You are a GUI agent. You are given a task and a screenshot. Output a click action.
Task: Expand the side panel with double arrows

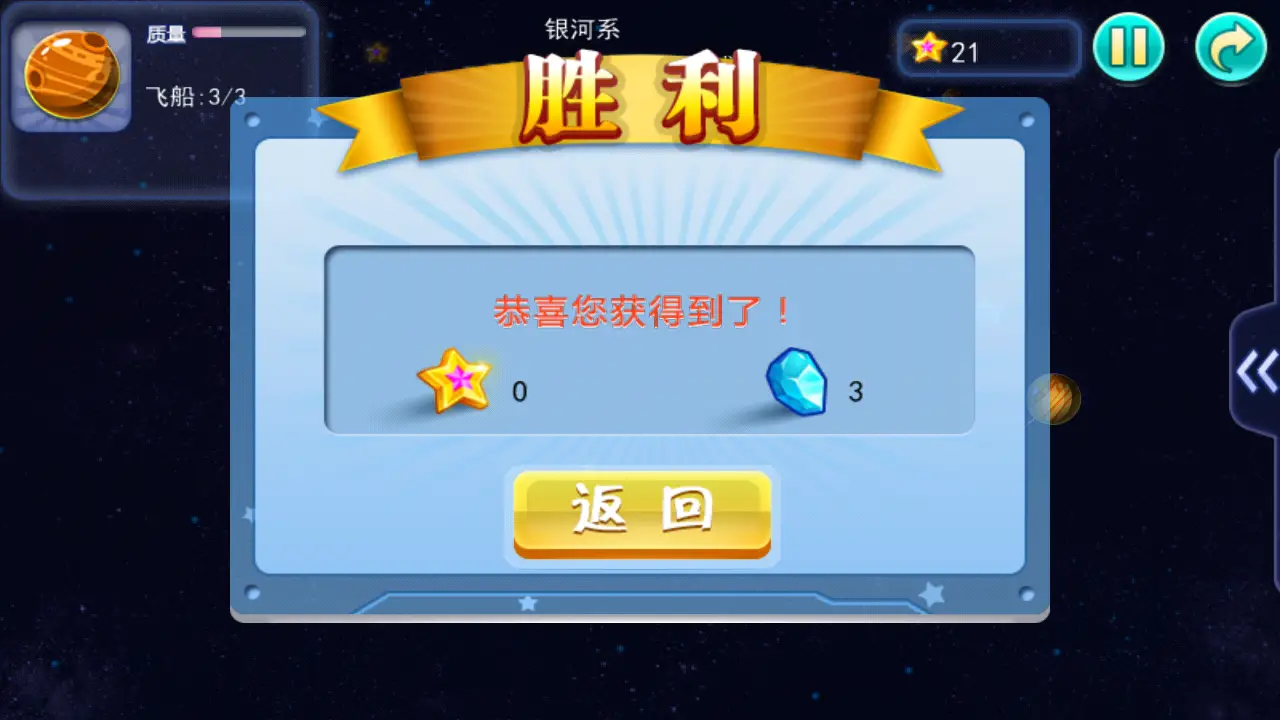[x=1257, y=372]
